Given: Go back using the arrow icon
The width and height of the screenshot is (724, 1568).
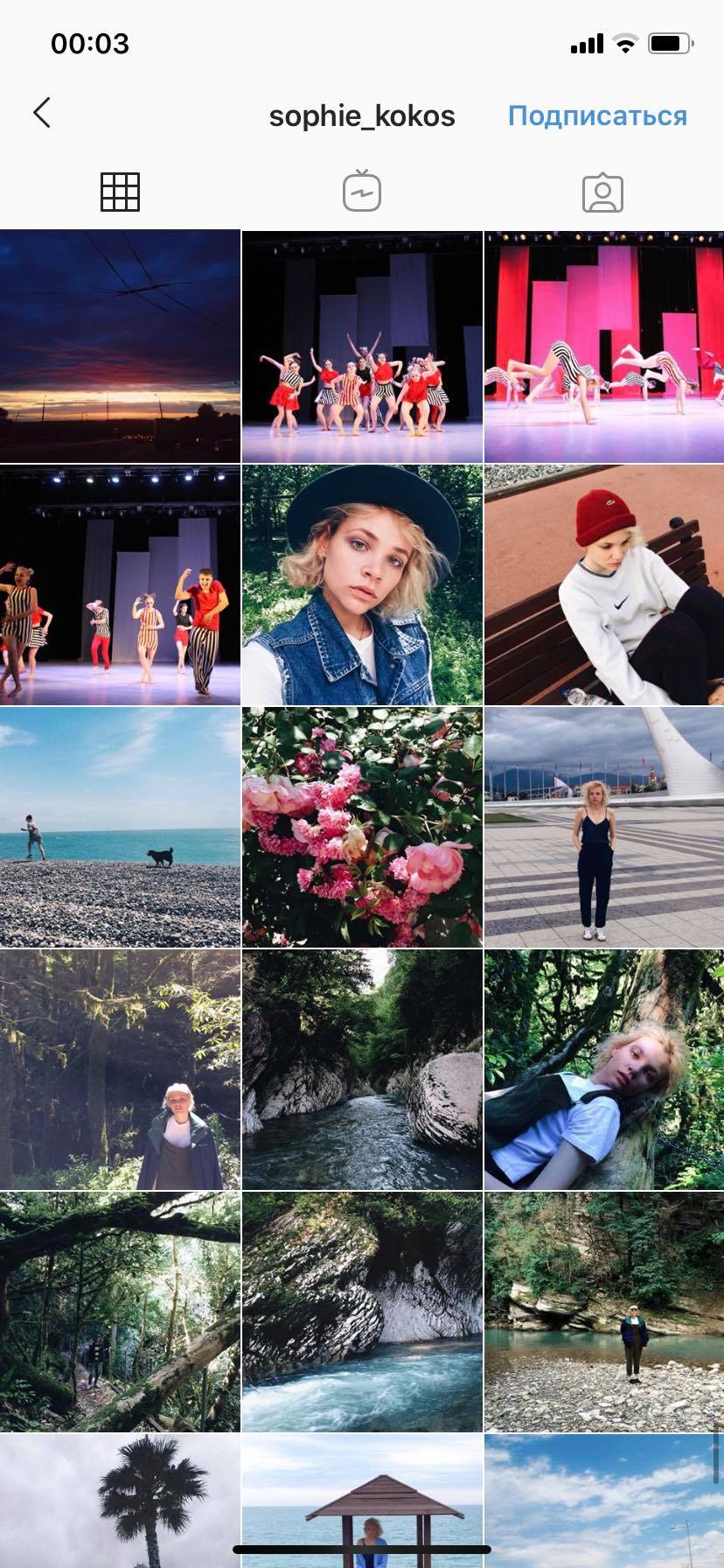Looking at the screenshot, I should pos(42,113).
